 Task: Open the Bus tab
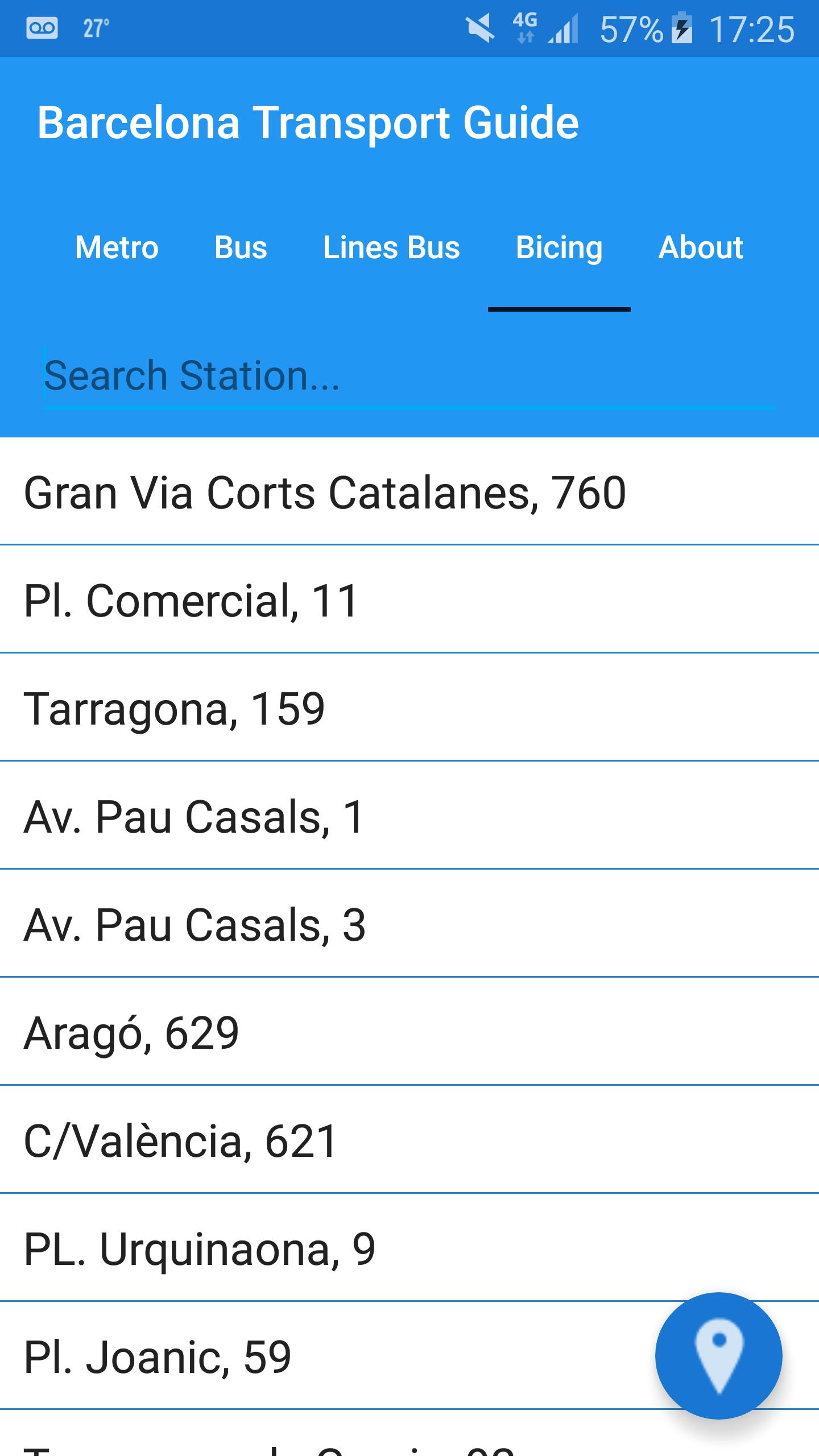click(x=240, y=247)
